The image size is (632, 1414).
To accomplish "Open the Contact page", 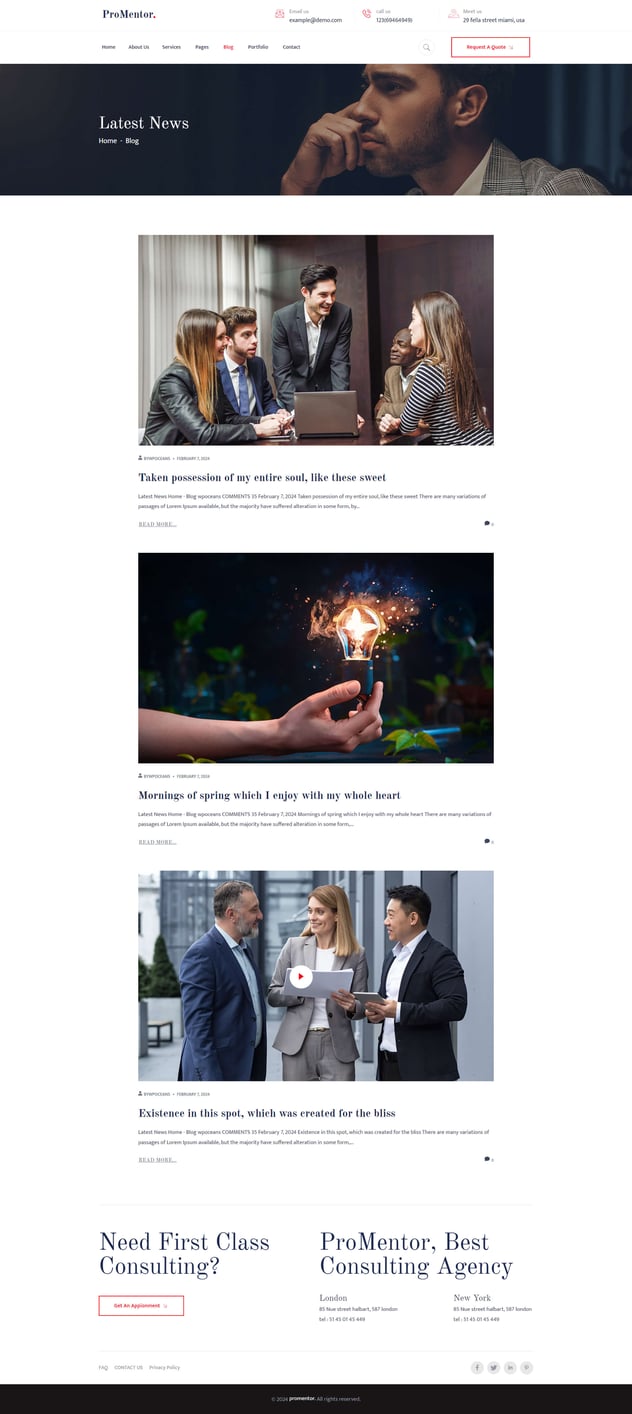I will 291,47.
